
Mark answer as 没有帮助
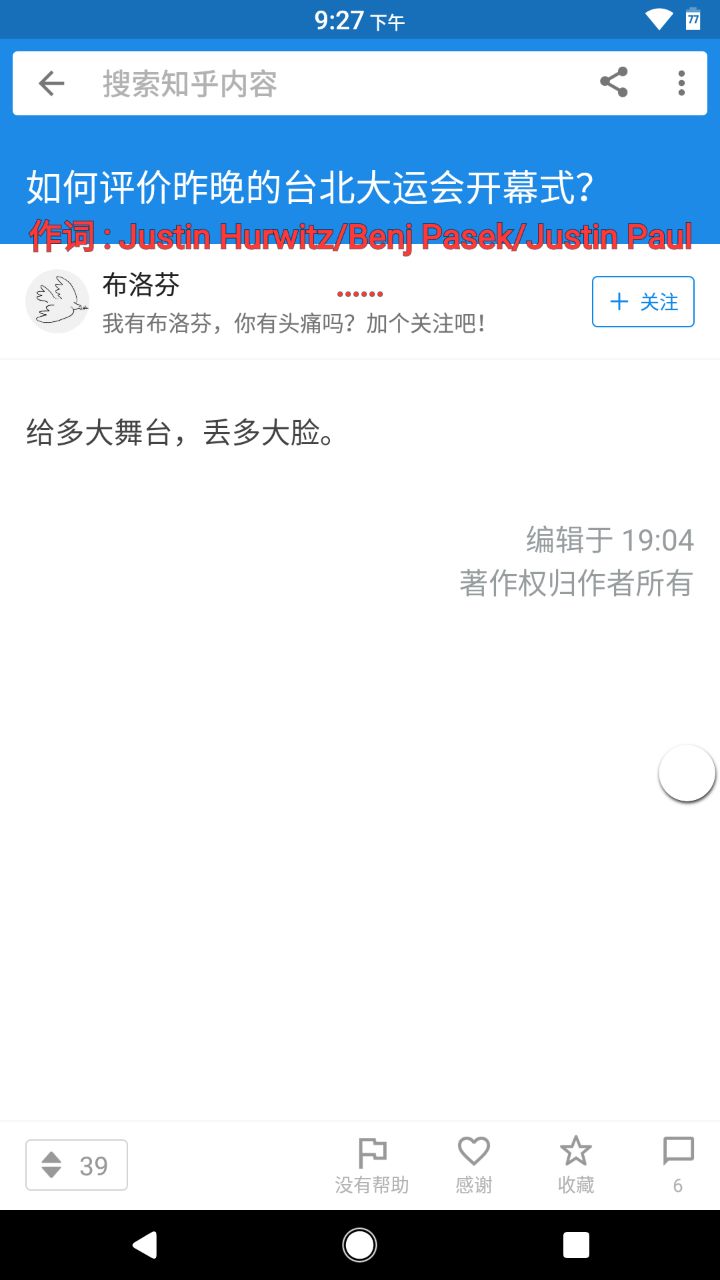pyautogui.click(x=372, y=1165)
